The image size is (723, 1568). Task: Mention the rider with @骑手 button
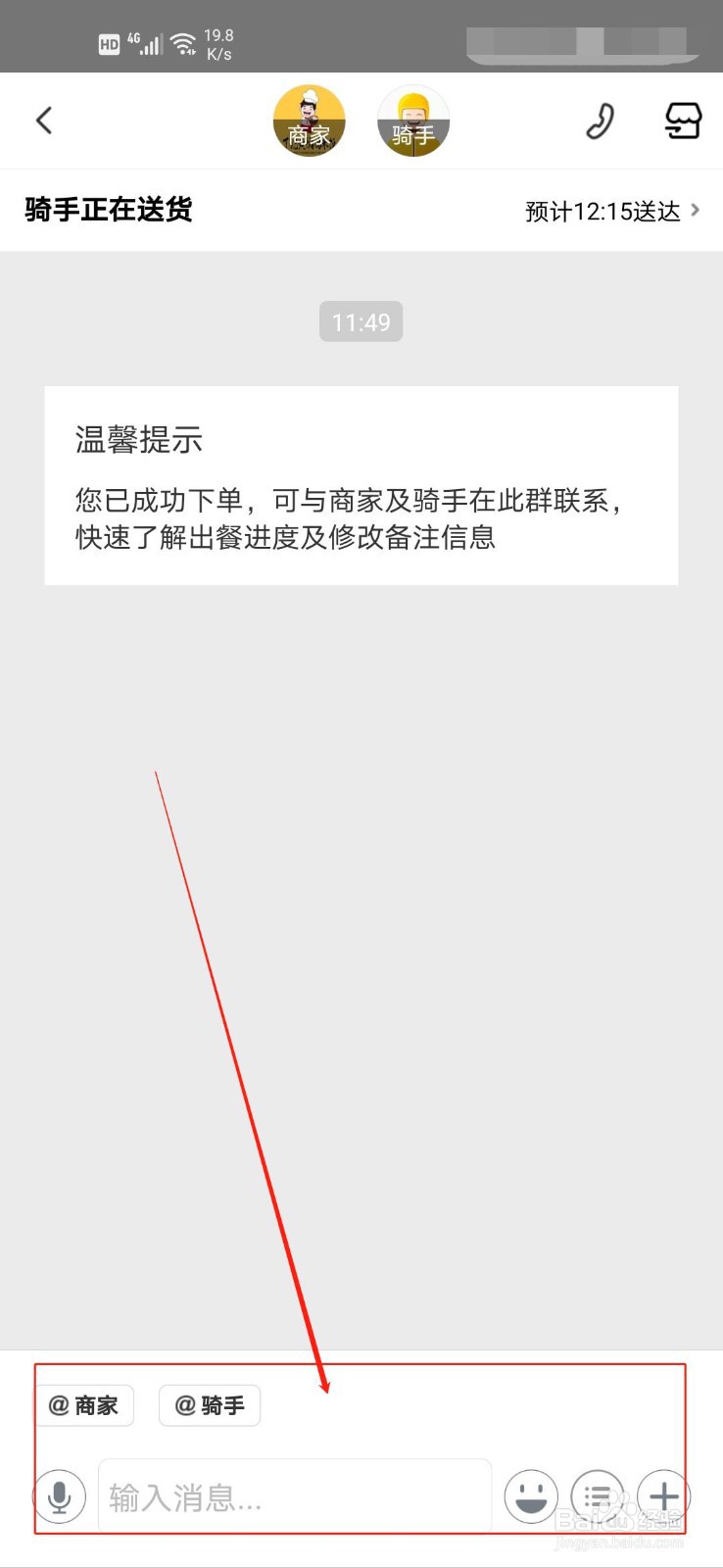[x=209, y=1405]
